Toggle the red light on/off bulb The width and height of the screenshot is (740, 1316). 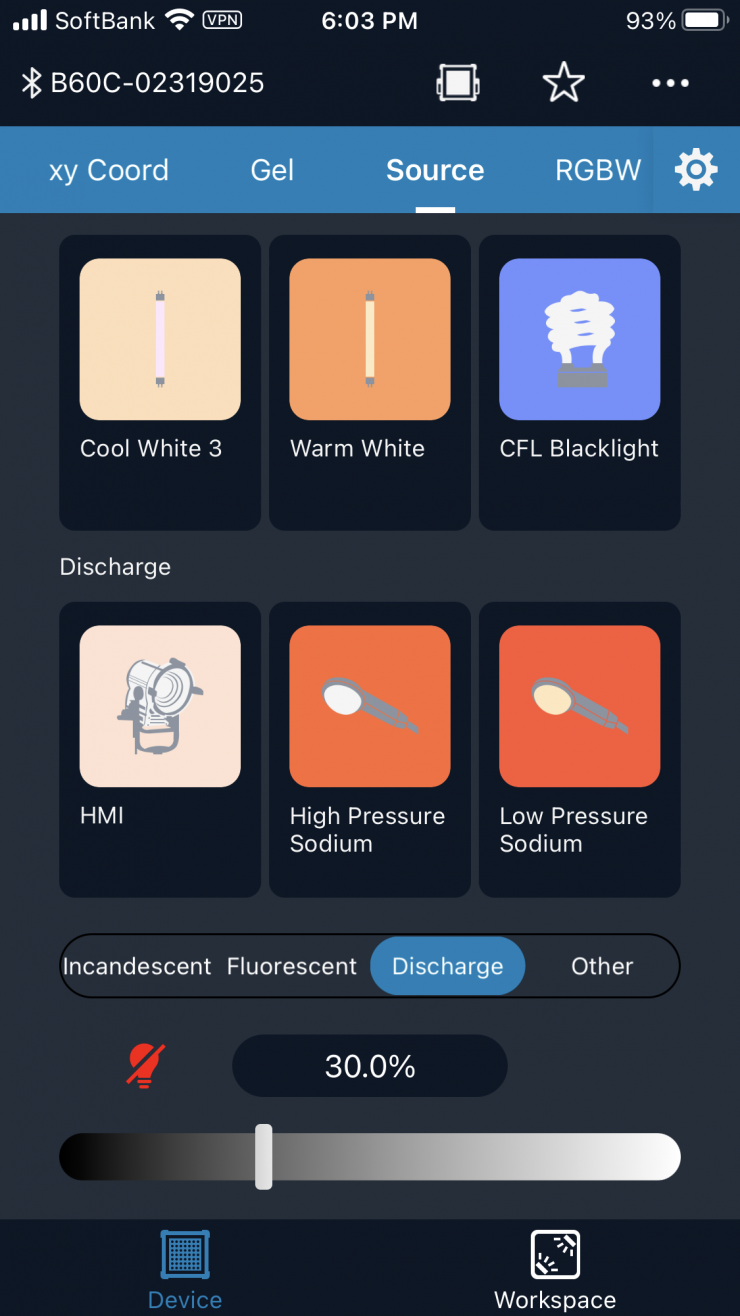pos(146,1065)
